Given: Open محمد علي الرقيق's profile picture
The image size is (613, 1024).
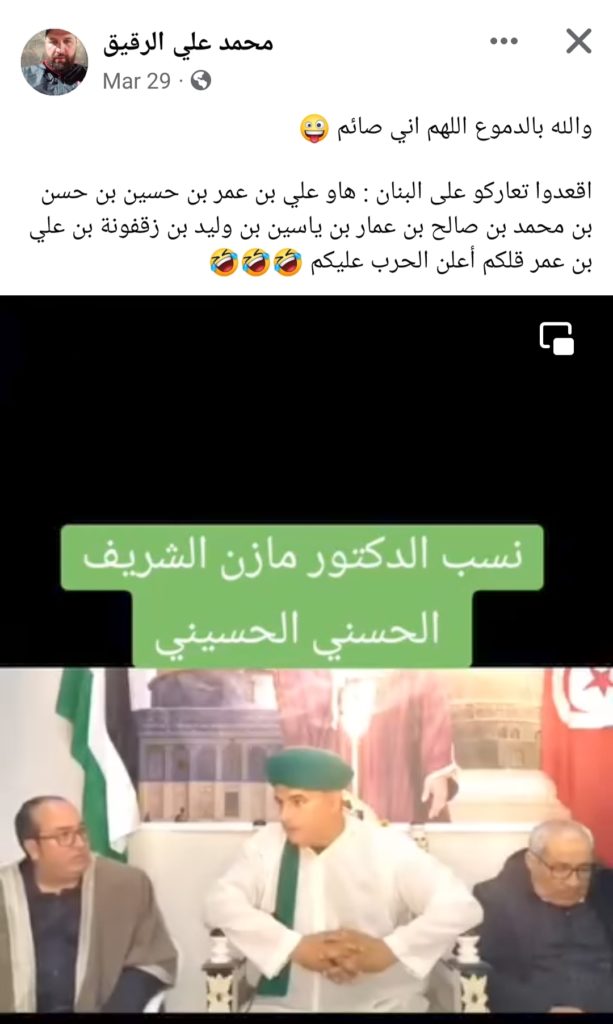Looking at the screenshot, I should 54,61.
